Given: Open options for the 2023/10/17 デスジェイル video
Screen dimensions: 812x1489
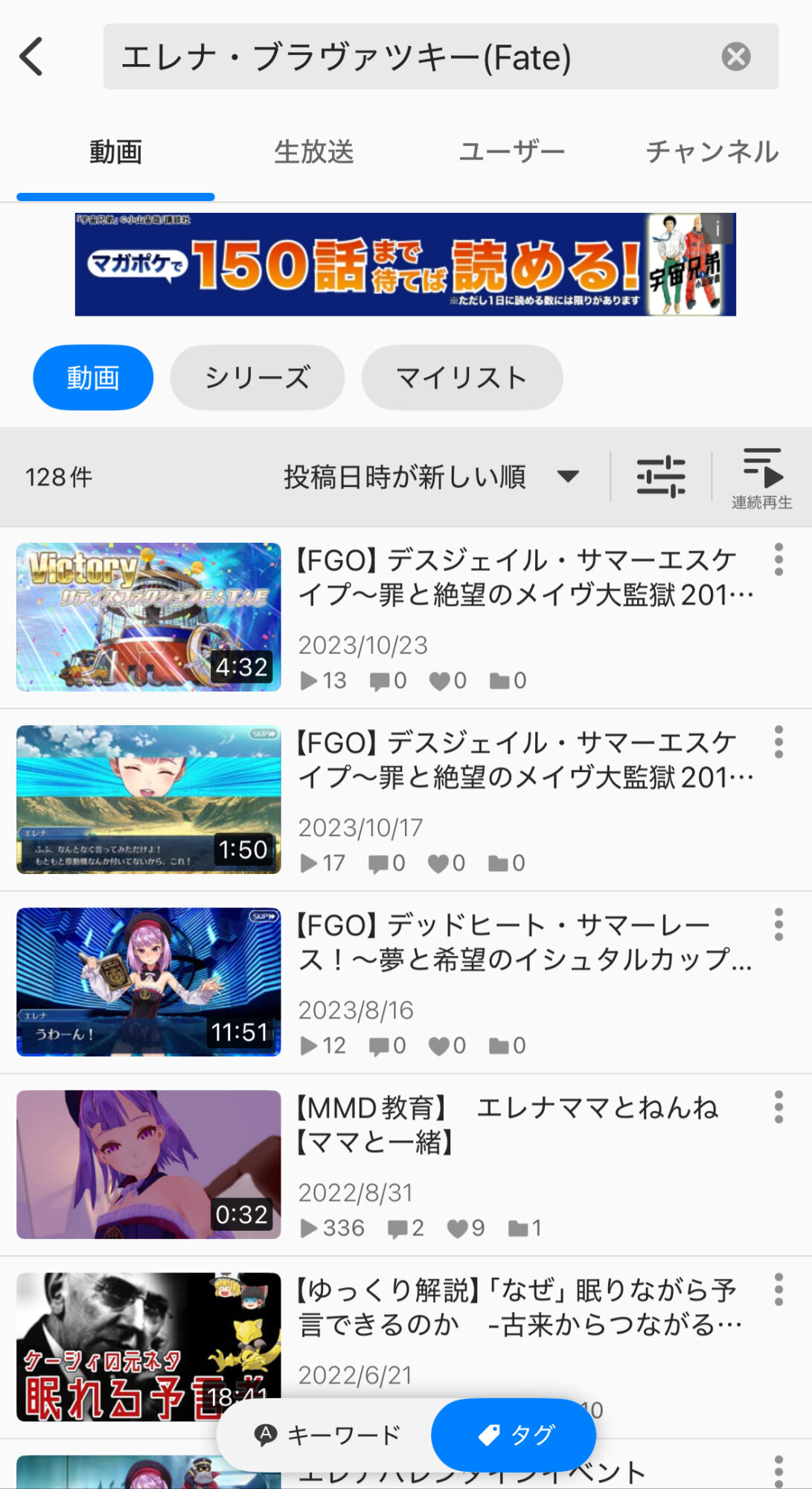Looking at the screenshot, I should coord(779,742).
